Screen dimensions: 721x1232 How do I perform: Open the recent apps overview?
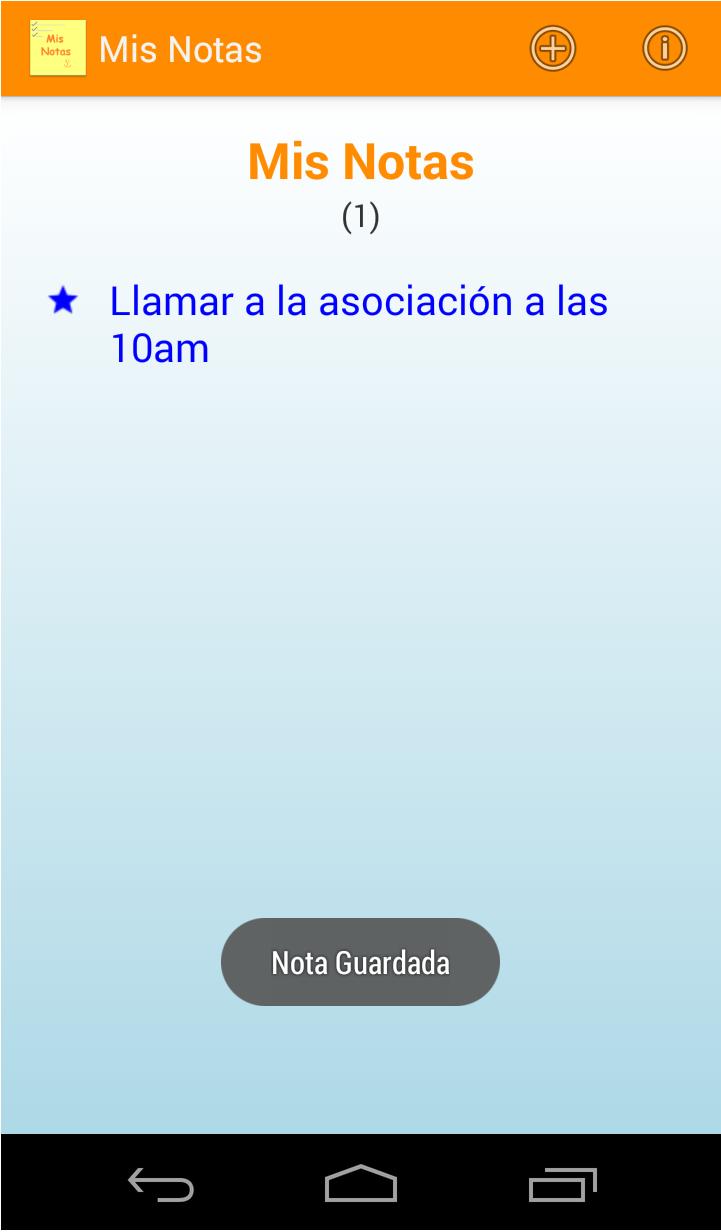click(x=562, y=1185)
